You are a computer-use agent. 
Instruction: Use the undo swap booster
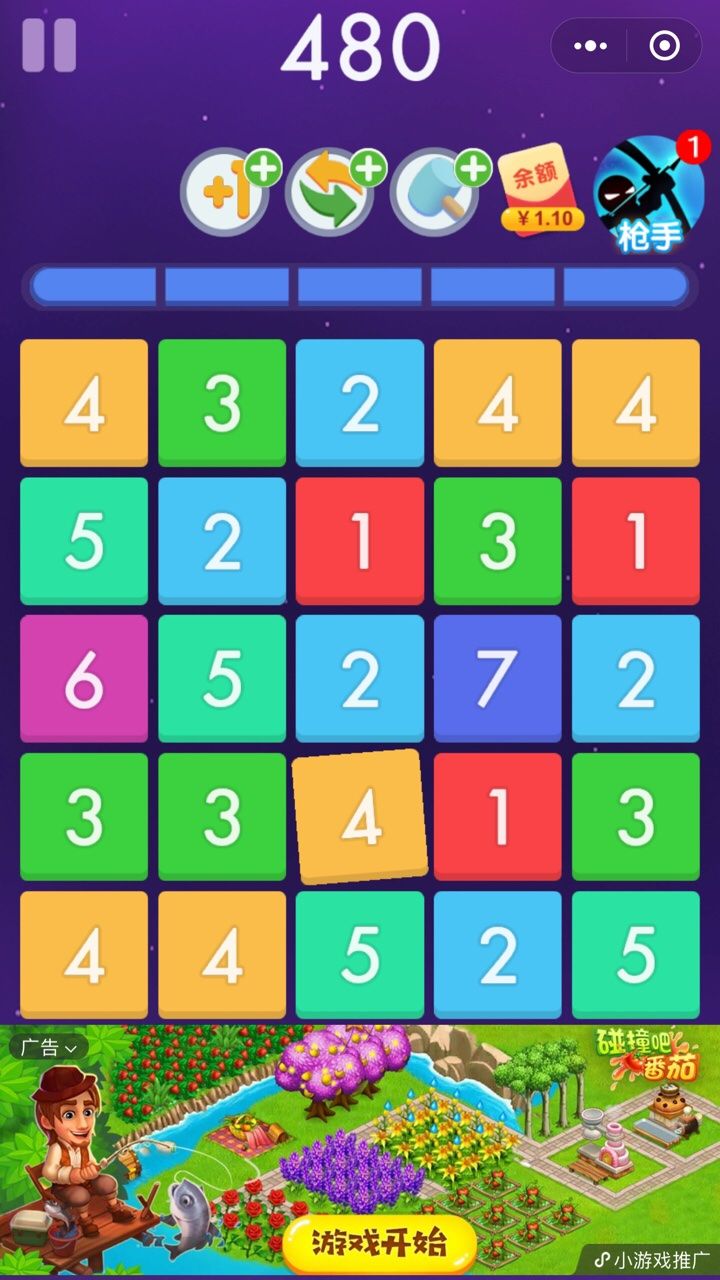pyautogui.click(x=329, y=193)
